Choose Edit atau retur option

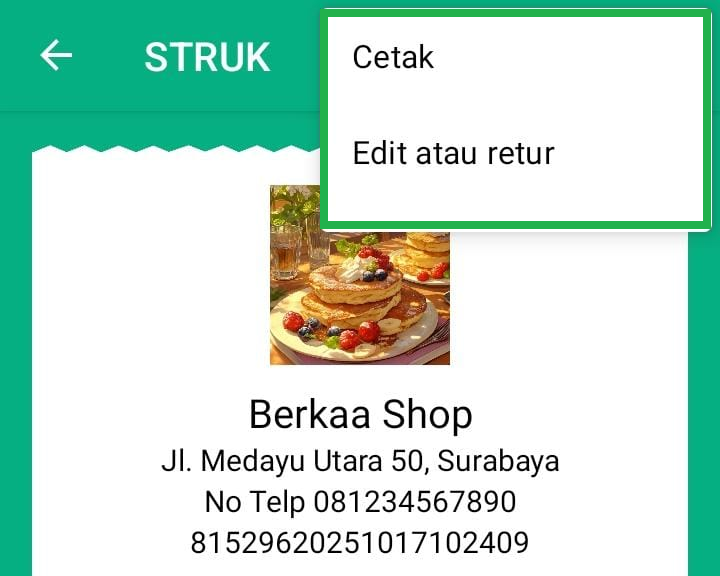click(453, 154)
